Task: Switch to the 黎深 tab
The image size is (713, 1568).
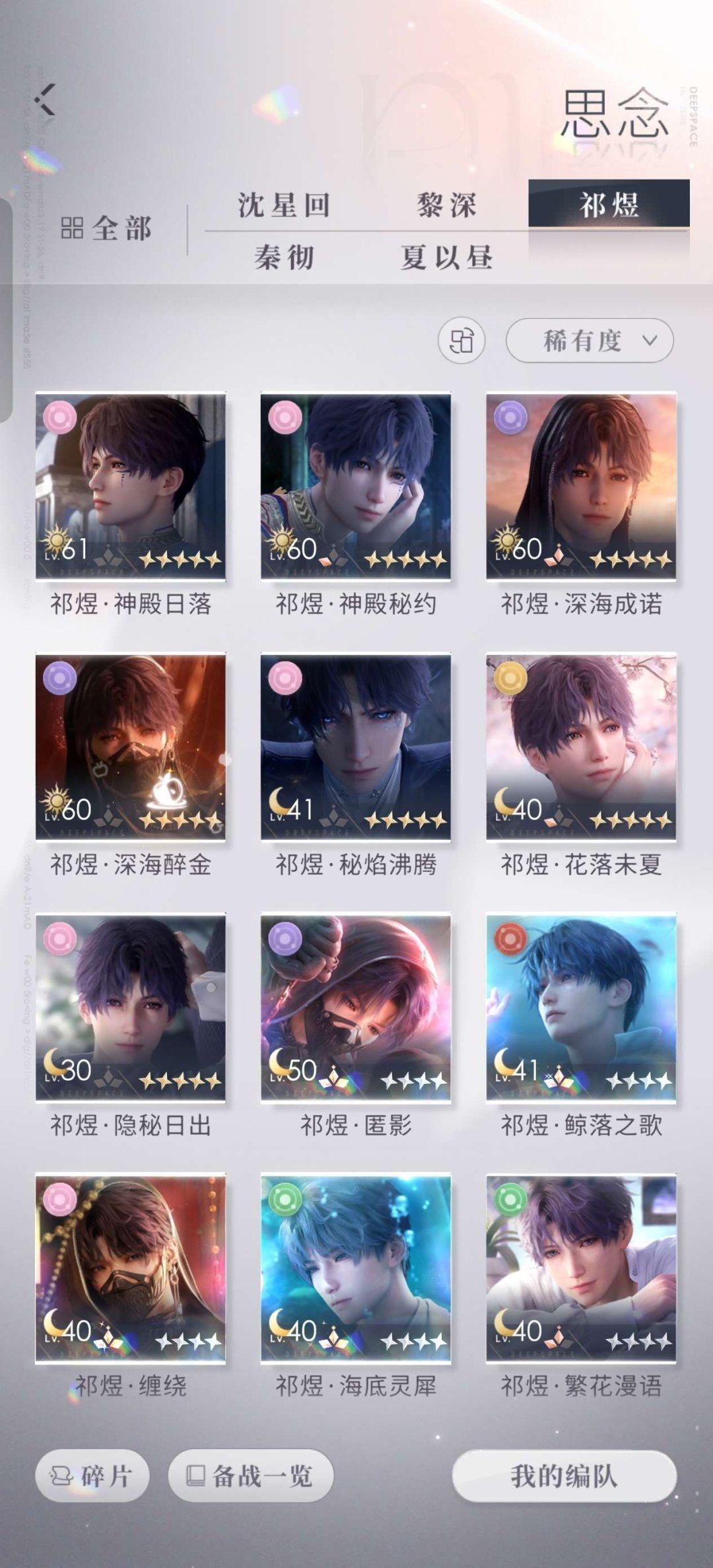Action: tap(446, 205)
